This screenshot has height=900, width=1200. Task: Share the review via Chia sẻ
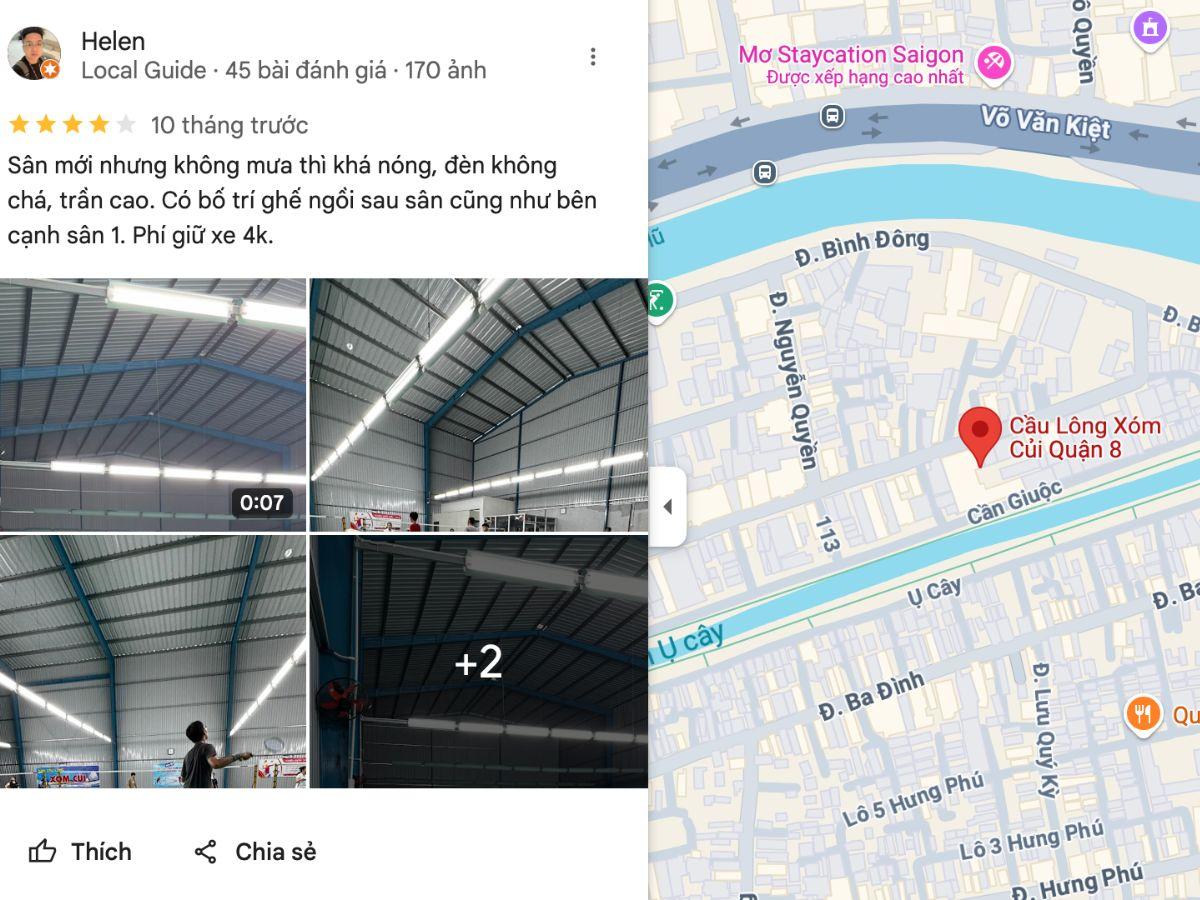click(255, 852)
